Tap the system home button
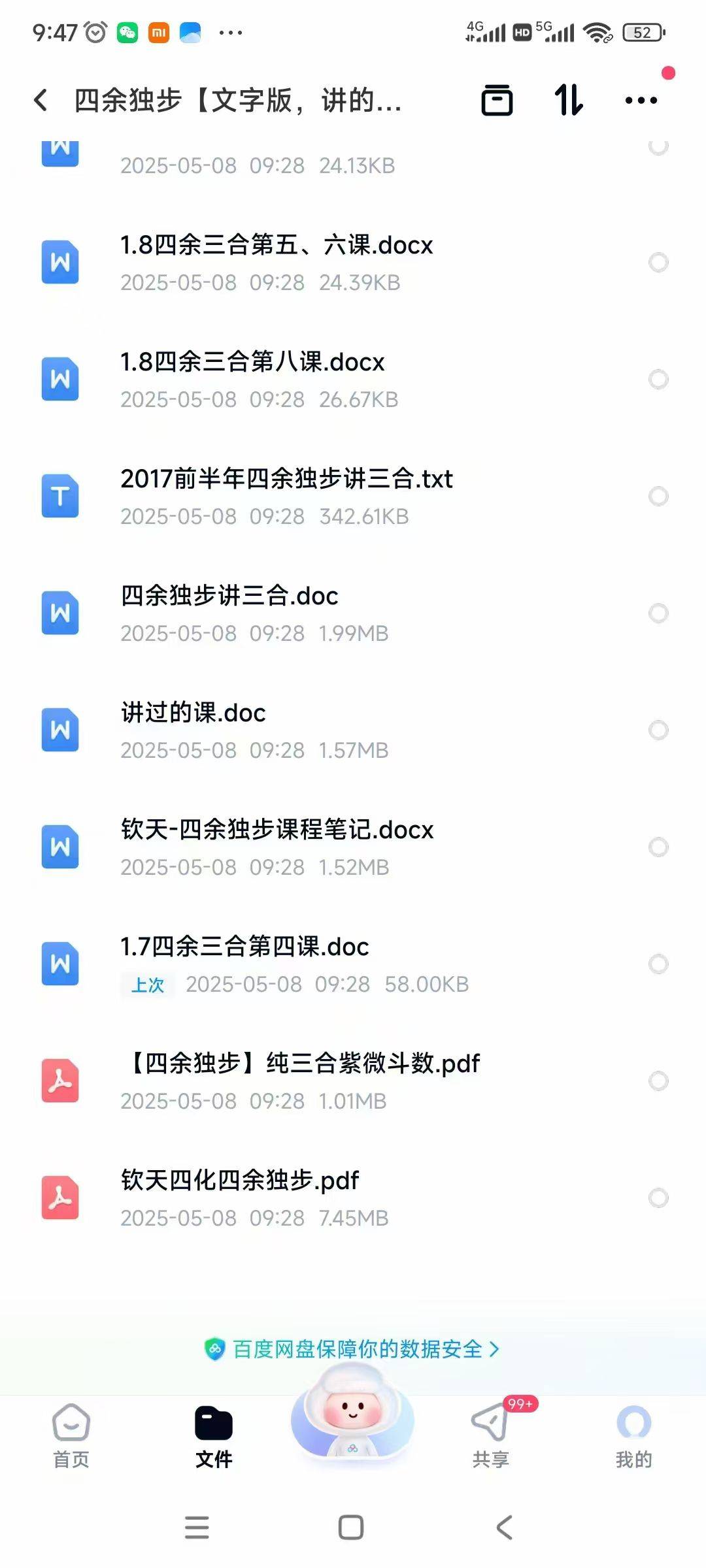The height and width of the screenshot is (1568, 706). click(351, 1527)
